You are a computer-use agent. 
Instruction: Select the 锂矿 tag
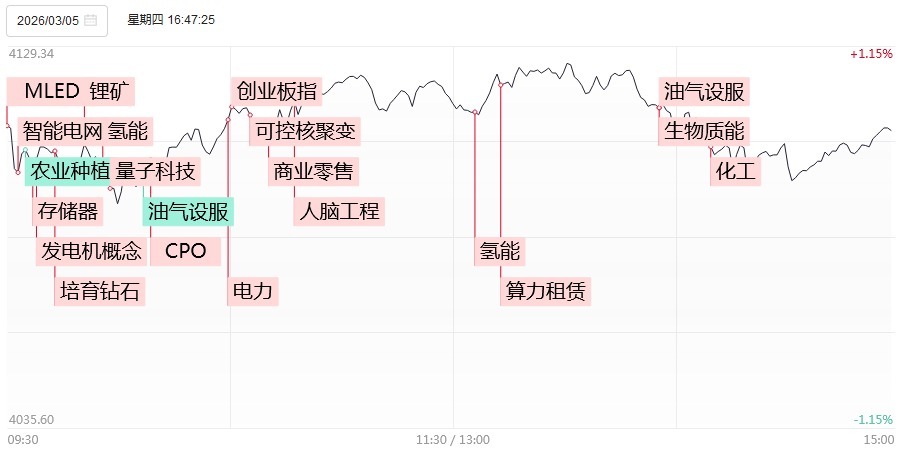[x=110, y=92]
